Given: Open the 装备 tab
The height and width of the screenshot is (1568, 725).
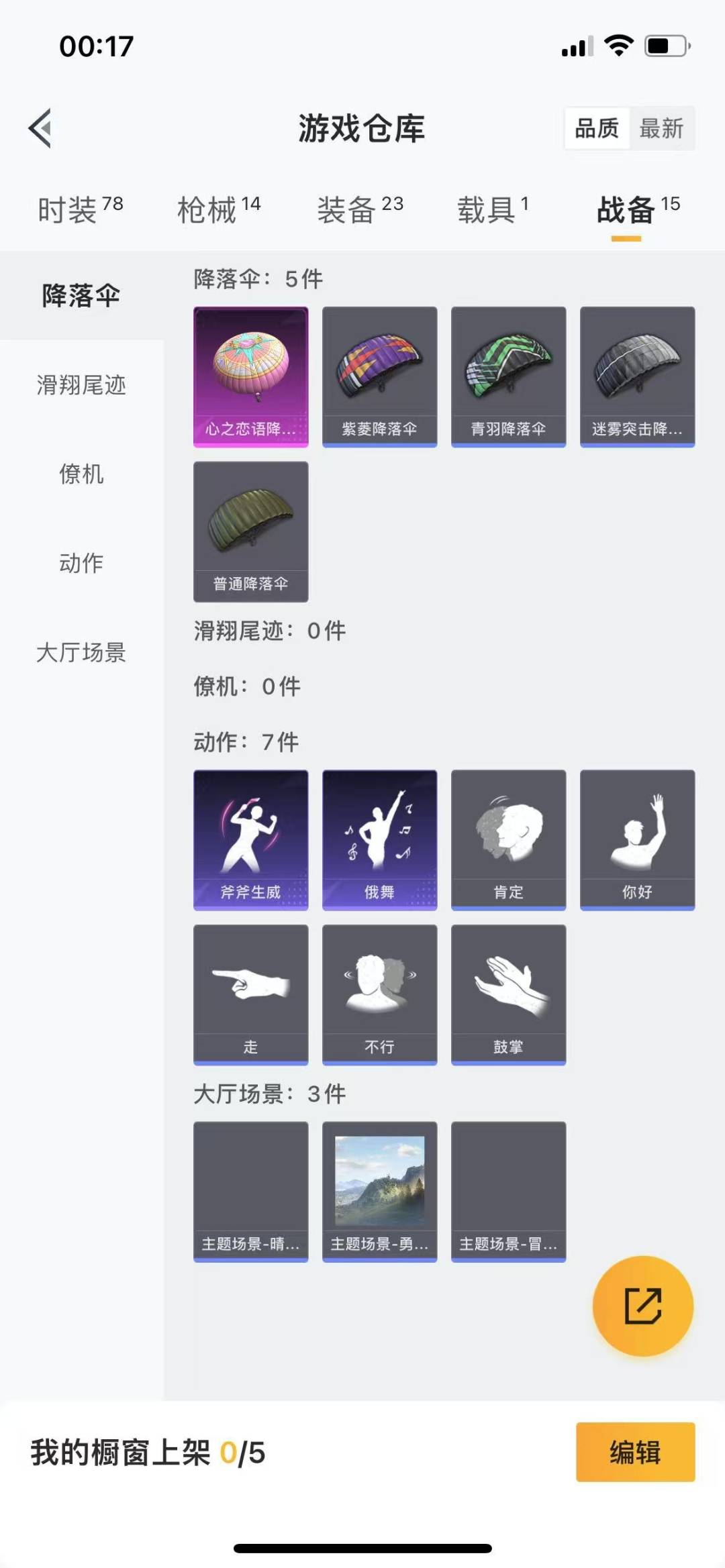Looking at the screenshot, I should point(360,210).
